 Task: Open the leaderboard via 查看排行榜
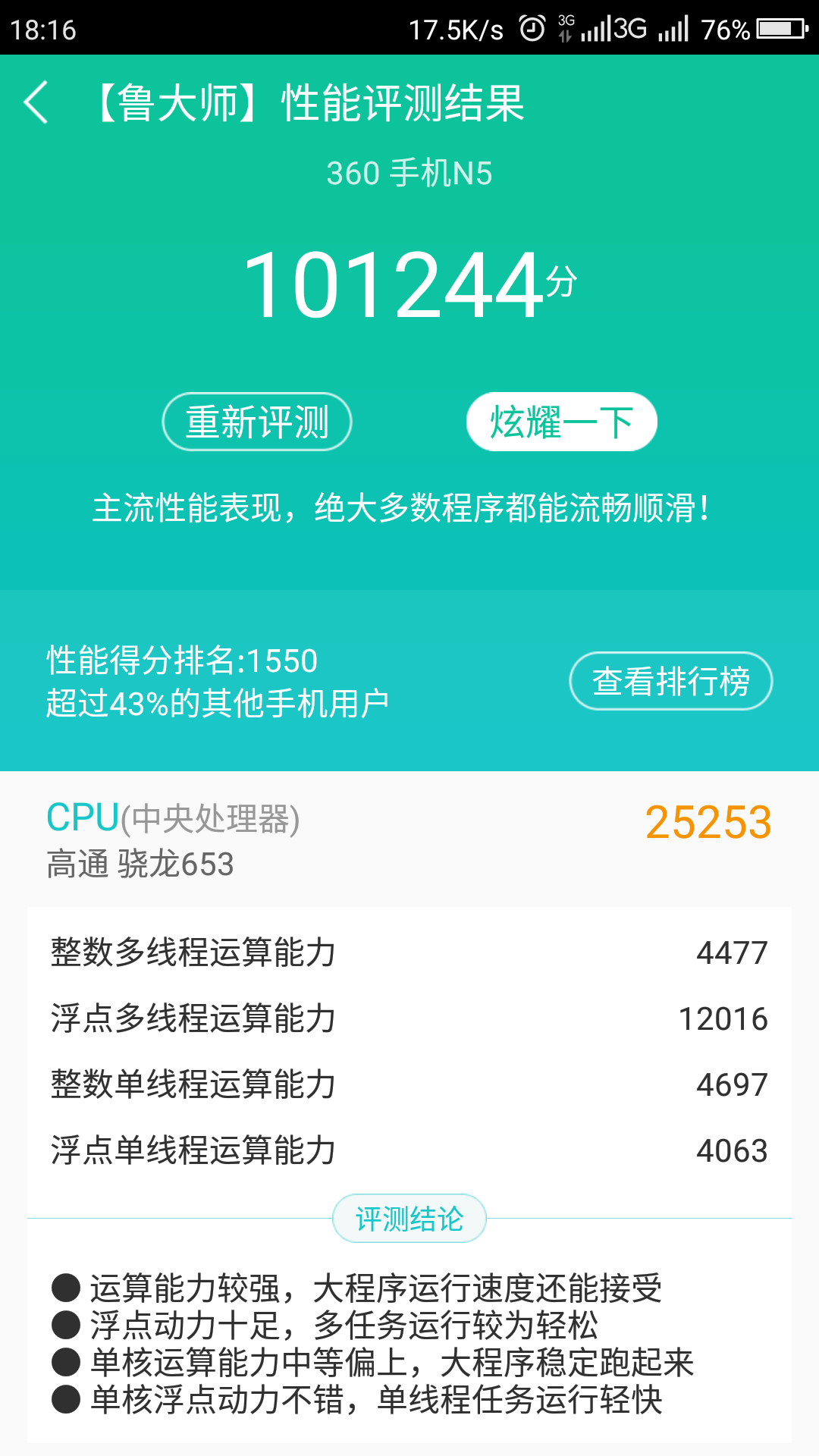pyautogui.click(x=670, y=681)
